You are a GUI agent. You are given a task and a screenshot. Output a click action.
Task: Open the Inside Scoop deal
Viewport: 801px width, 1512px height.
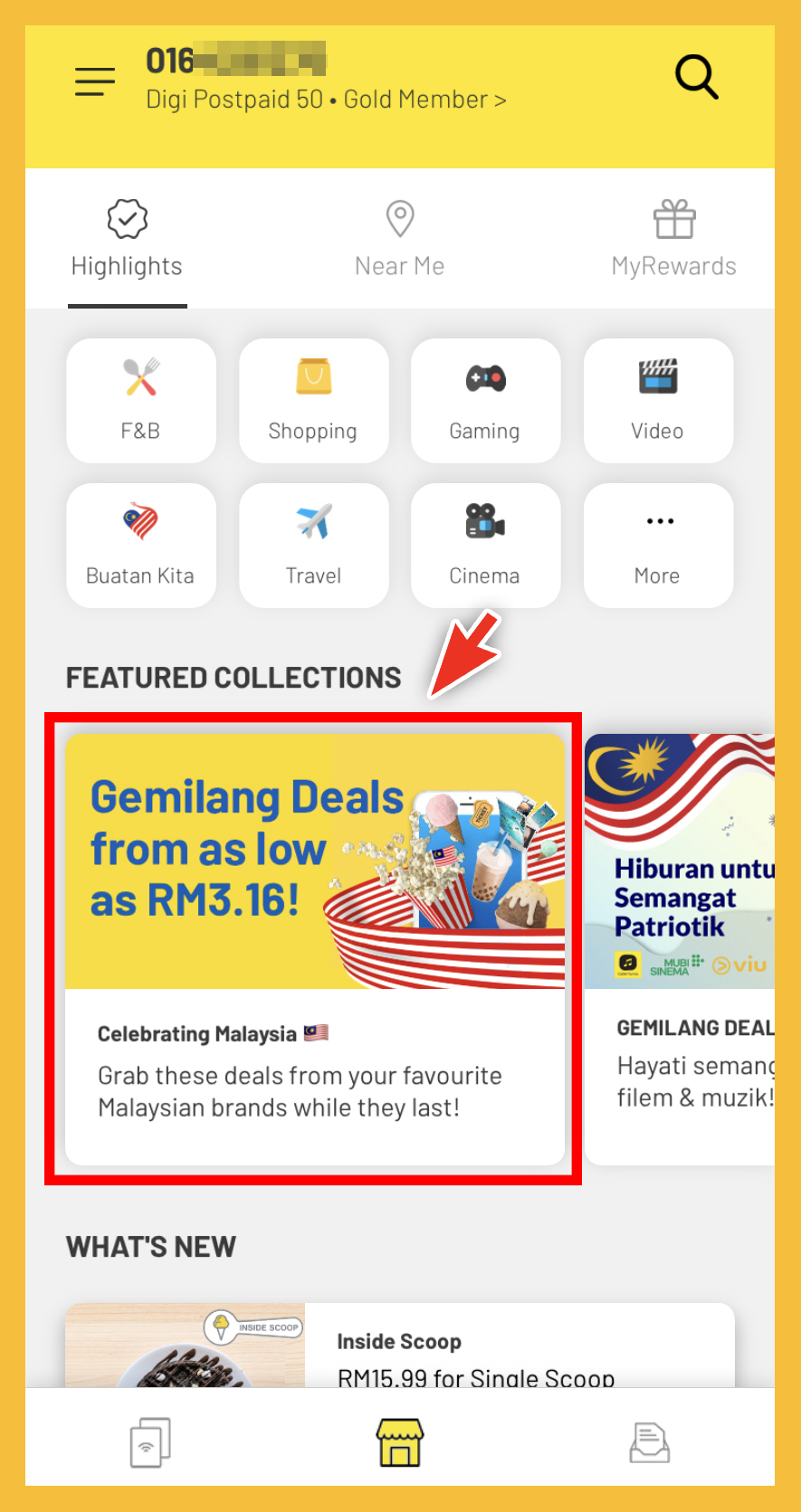[399, 1348]
